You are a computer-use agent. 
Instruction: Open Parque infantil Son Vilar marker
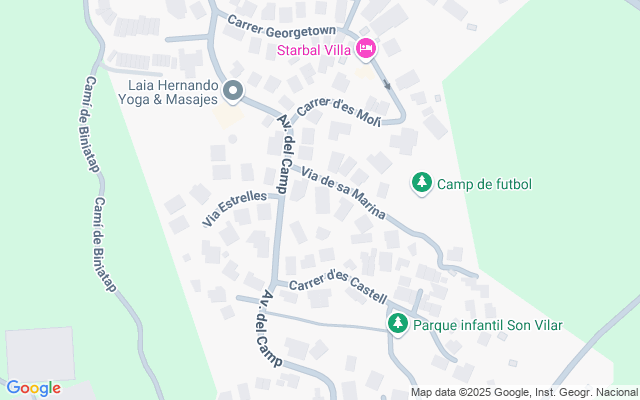(398, 325)
